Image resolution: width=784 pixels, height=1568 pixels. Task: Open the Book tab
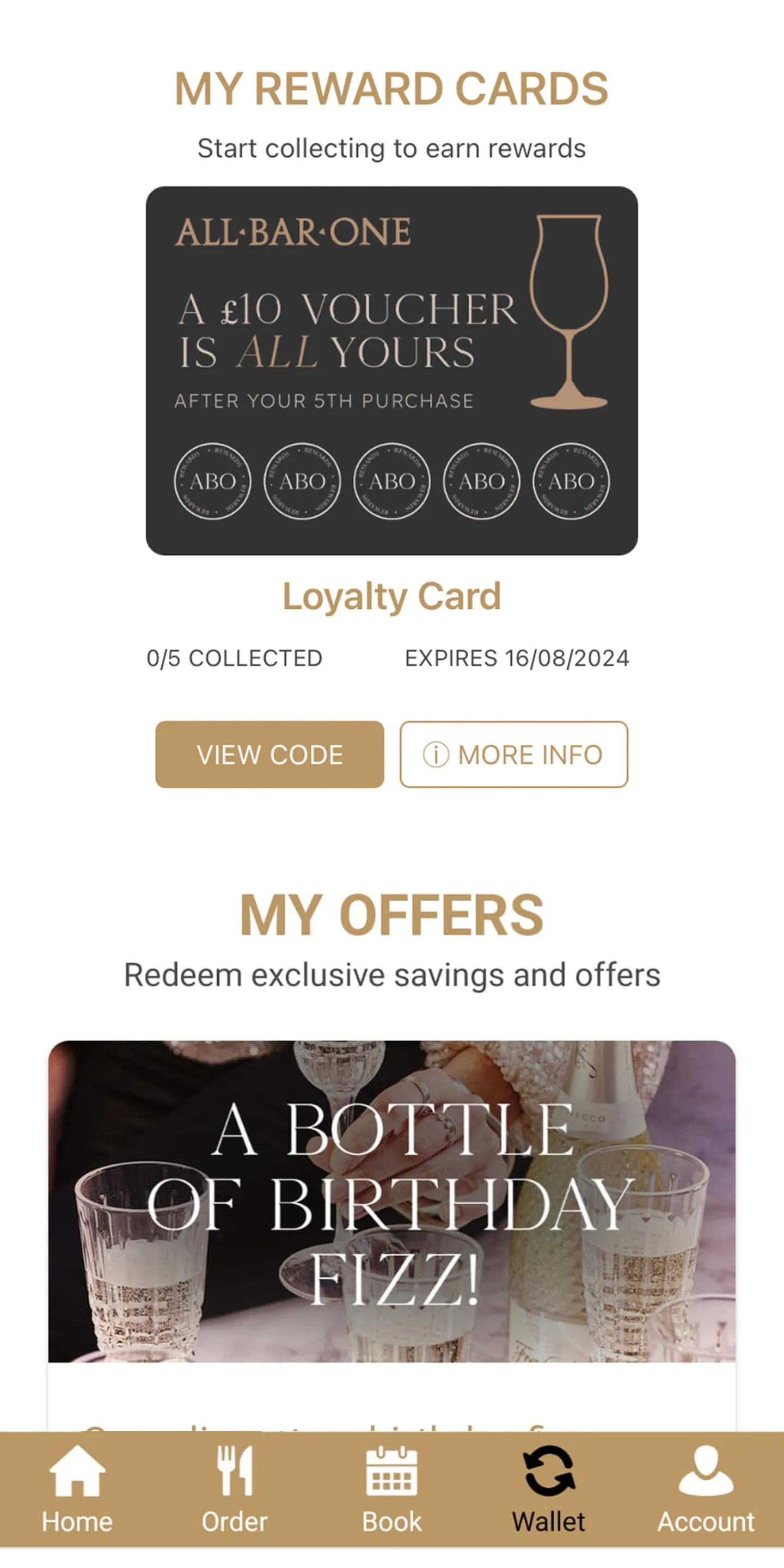coord(391,1489)
